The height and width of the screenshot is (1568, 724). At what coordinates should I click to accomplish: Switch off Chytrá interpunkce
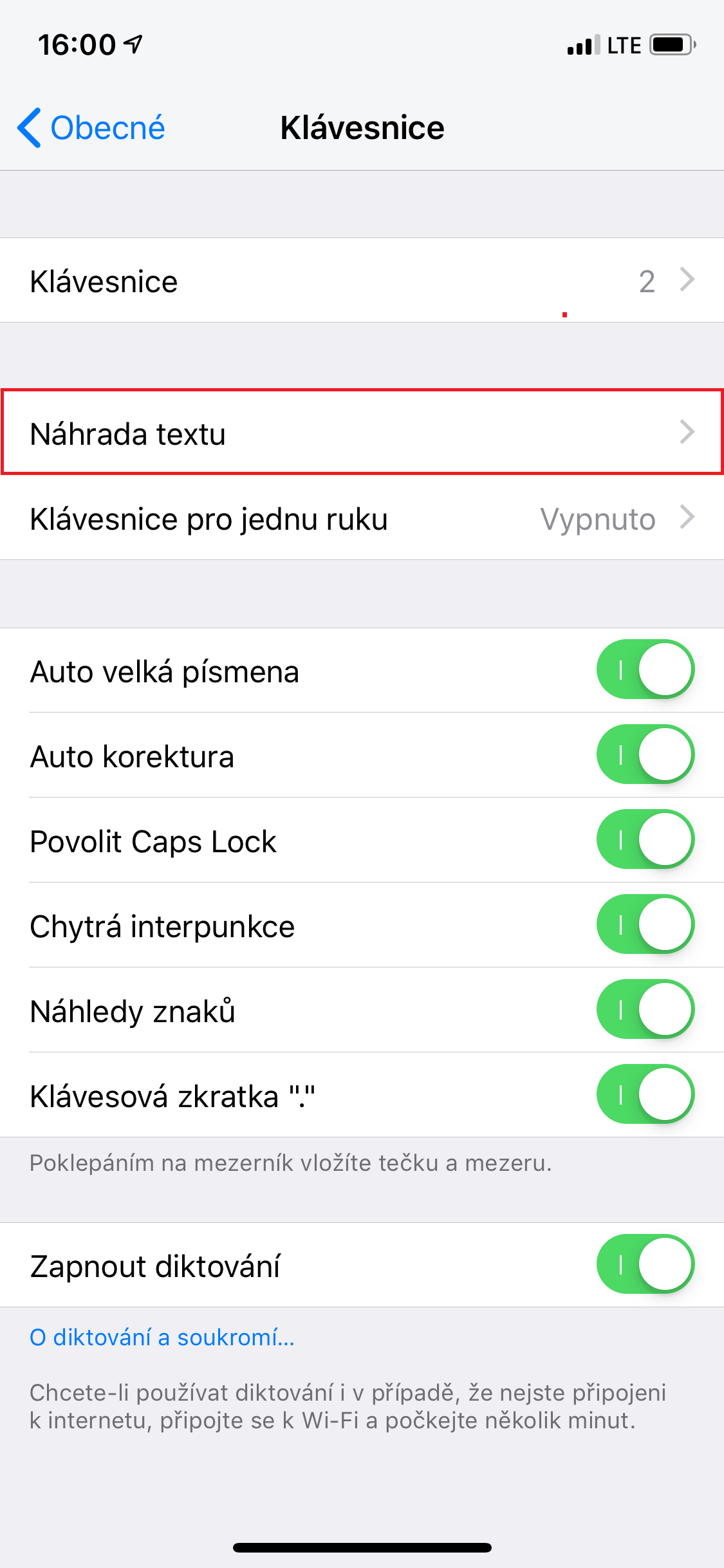tap(645, 924)
